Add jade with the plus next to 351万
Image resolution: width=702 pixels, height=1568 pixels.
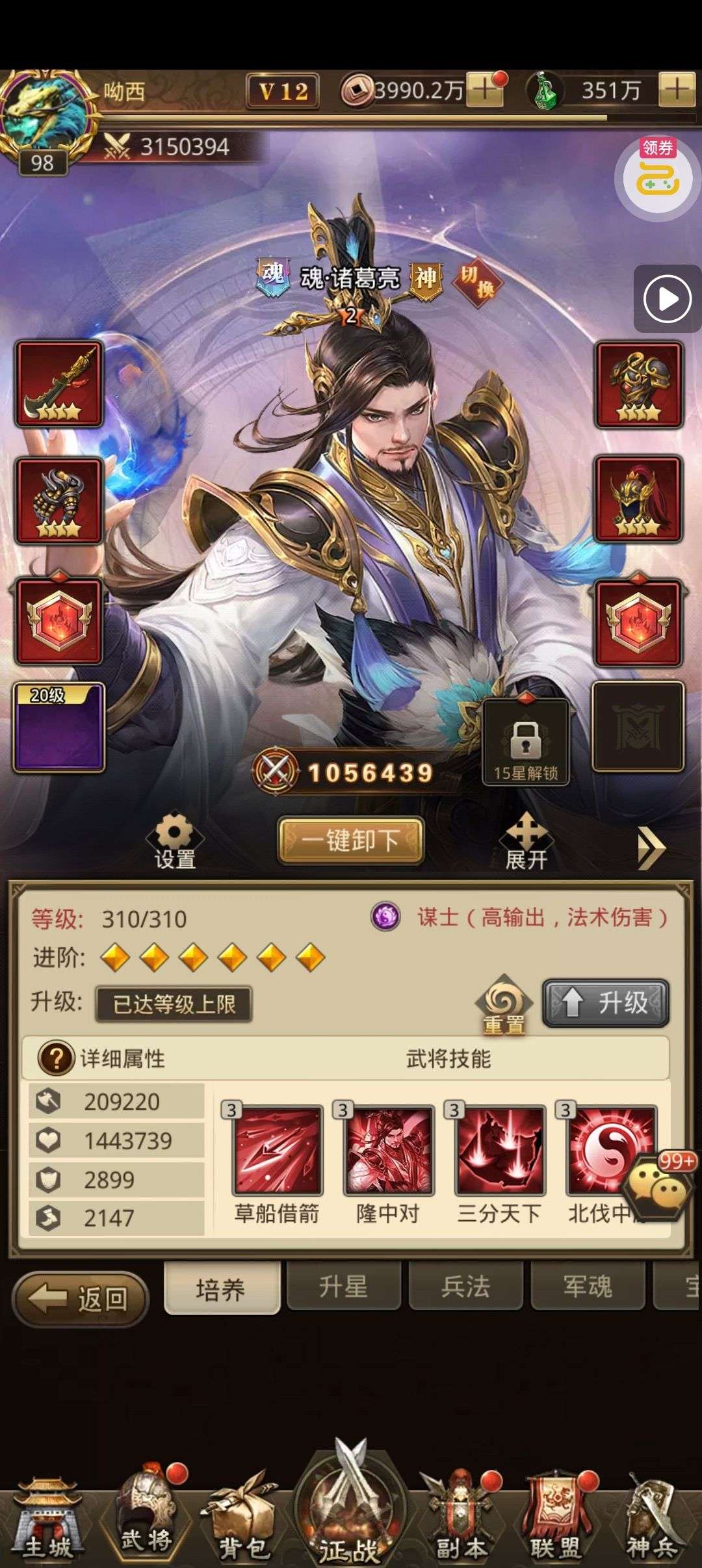(x=677, y=90)
